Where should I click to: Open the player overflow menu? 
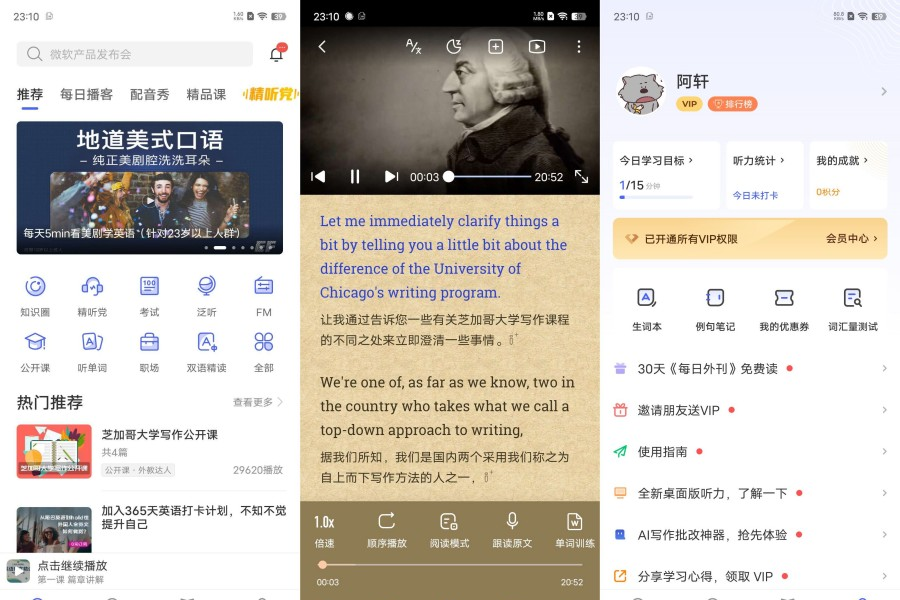(x=578, y=46)
